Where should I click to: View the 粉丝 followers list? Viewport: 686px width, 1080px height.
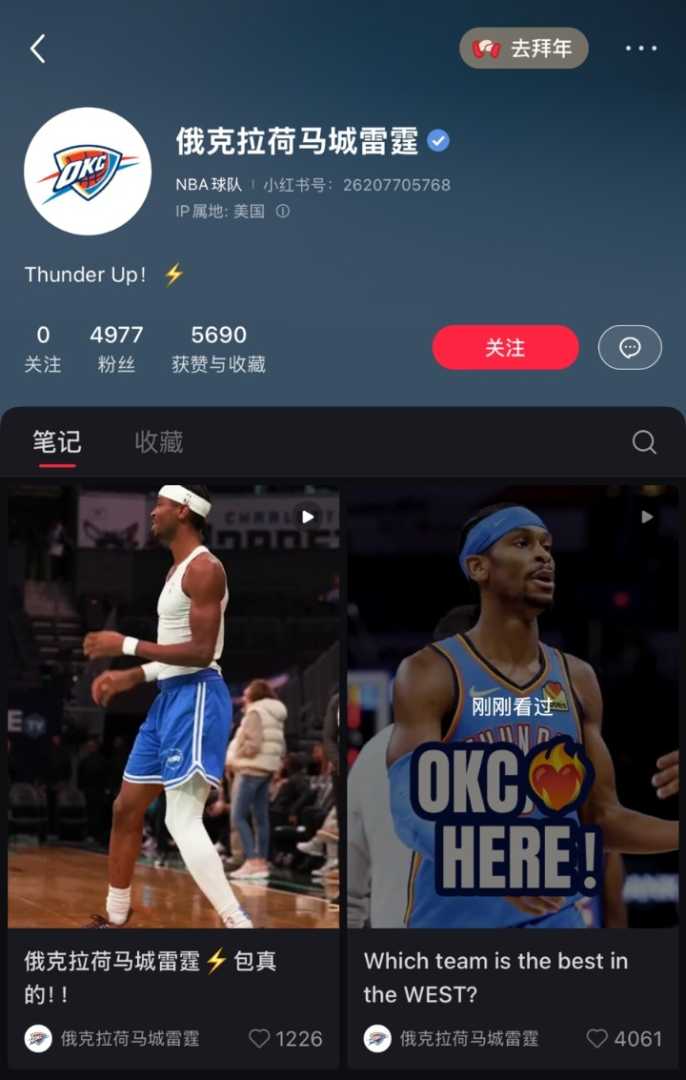click(116, 348)
